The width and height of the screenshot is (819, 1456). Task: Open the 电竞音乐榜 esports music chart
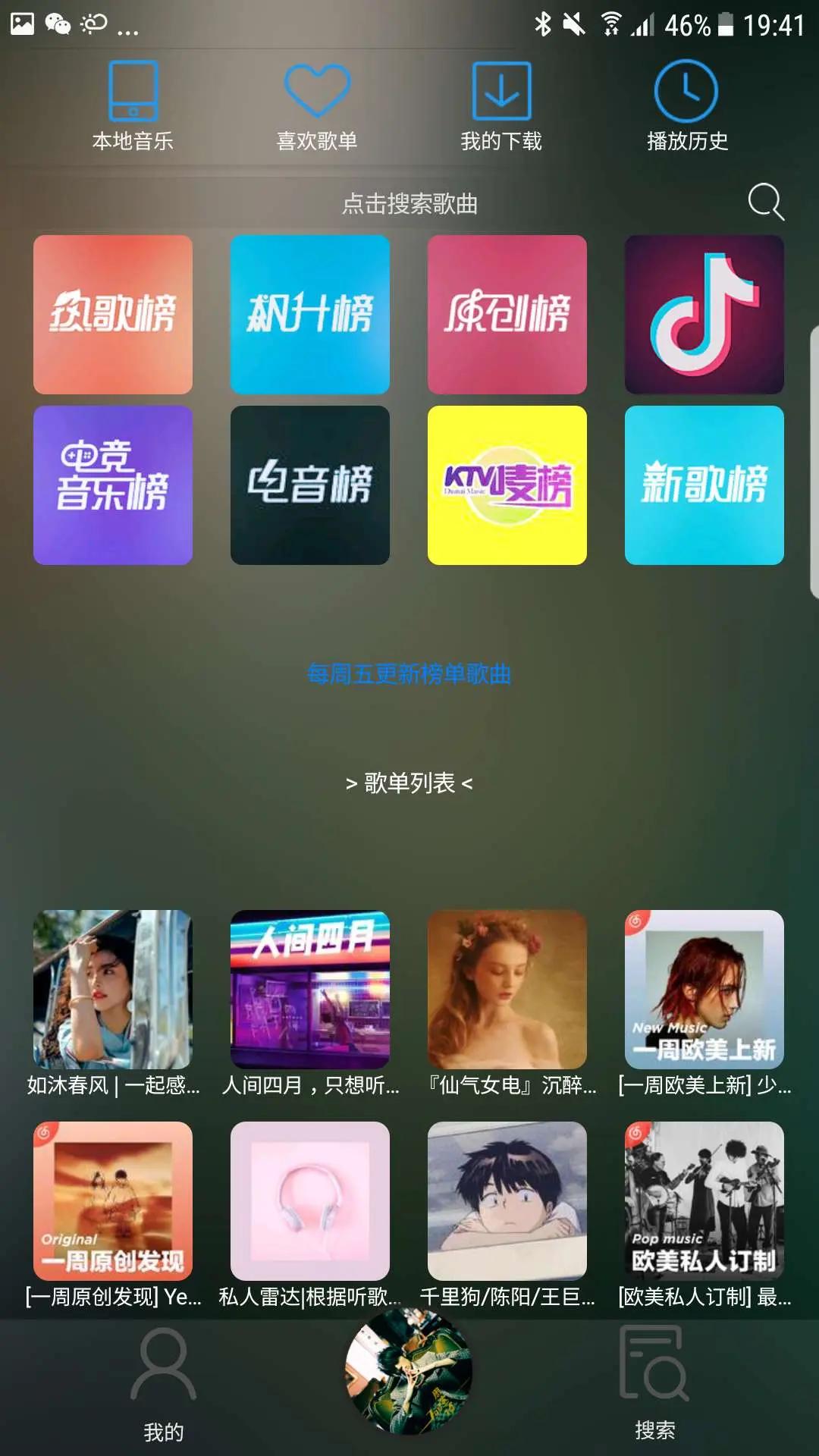(x=112, y=486)
